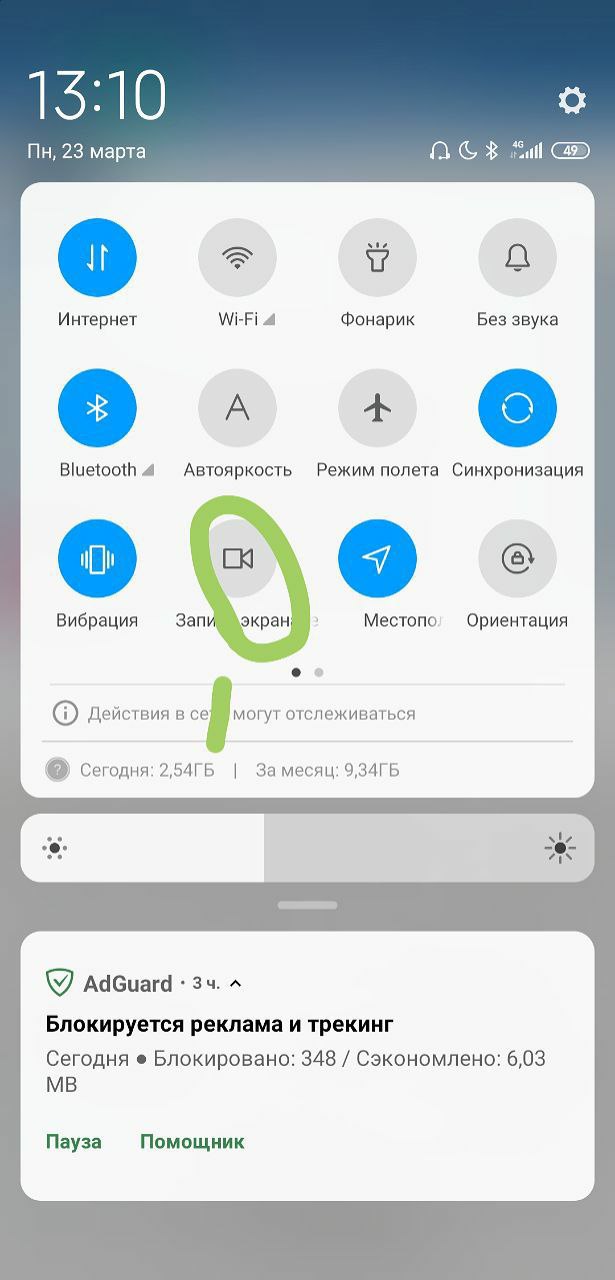Disable Синхронизация sync toggle
This screenshot has width=615, height=1280.
pyautogui.click(x=517, y=408)
